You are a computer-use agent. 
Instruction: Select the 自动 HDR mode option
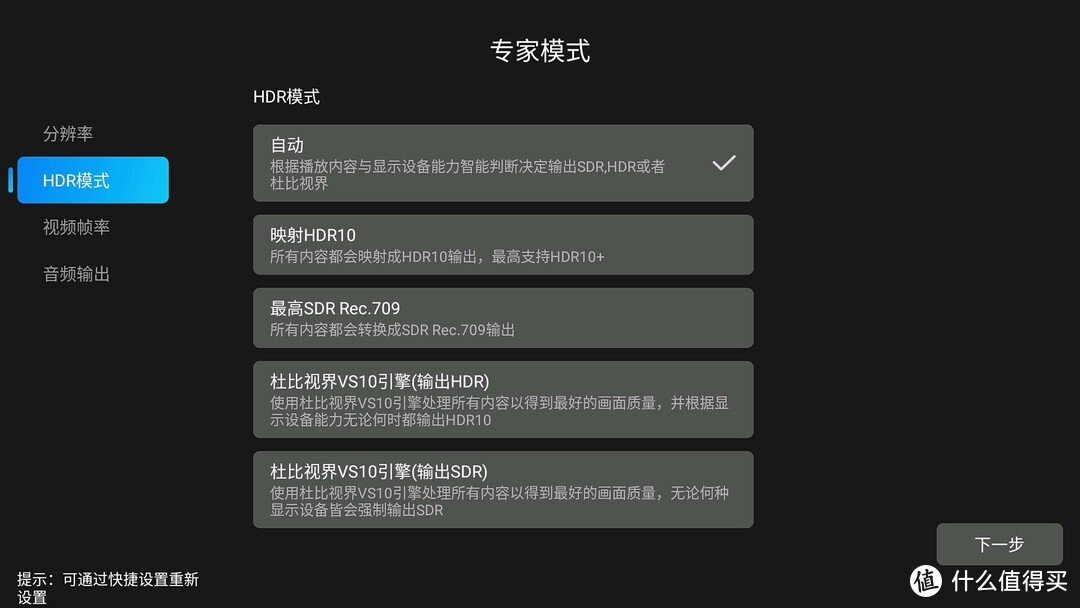[502, 163]
